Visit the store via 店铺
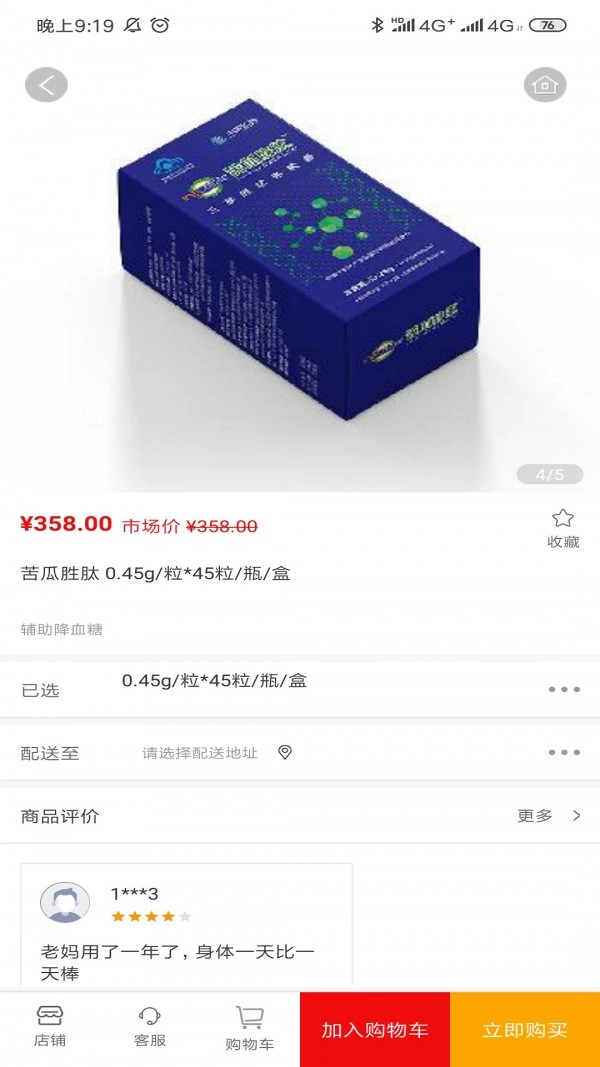The height and width of the screenshot is (1067, 600). pos(50,1027)
